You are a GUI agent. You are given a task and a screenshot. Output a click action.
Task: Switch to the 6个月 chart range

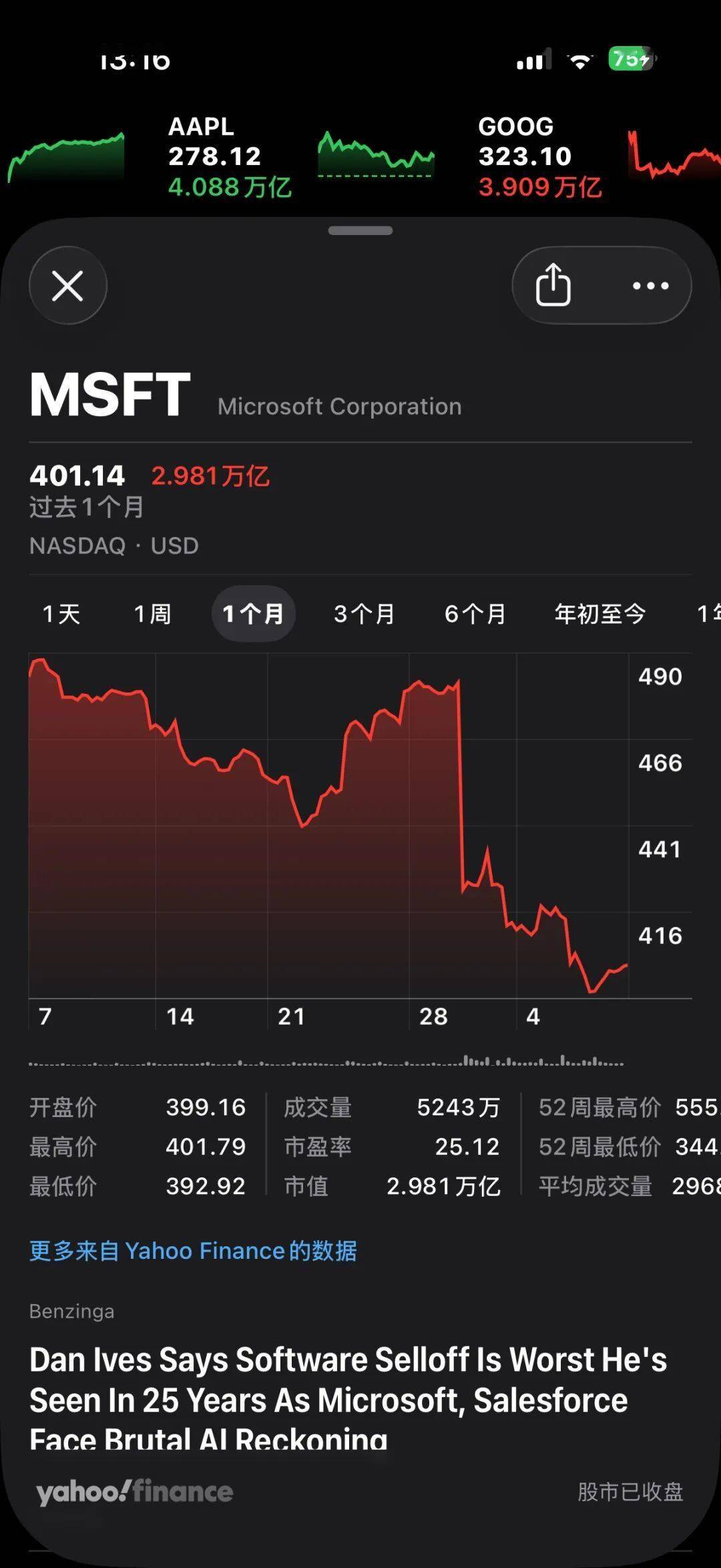coord(475,614)
